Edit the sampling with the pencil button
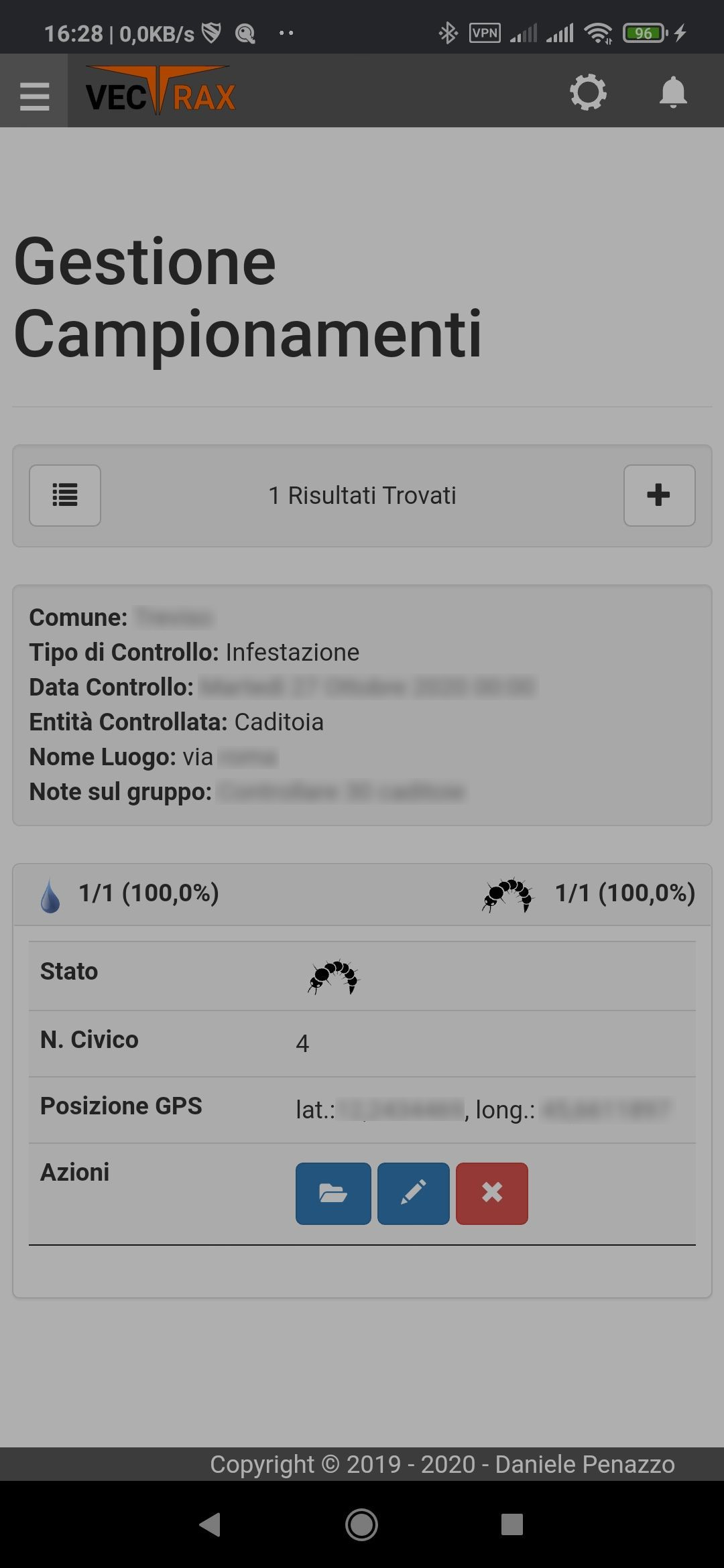The width and height of the screenshot is (724, 1568). click(413, 1193)
